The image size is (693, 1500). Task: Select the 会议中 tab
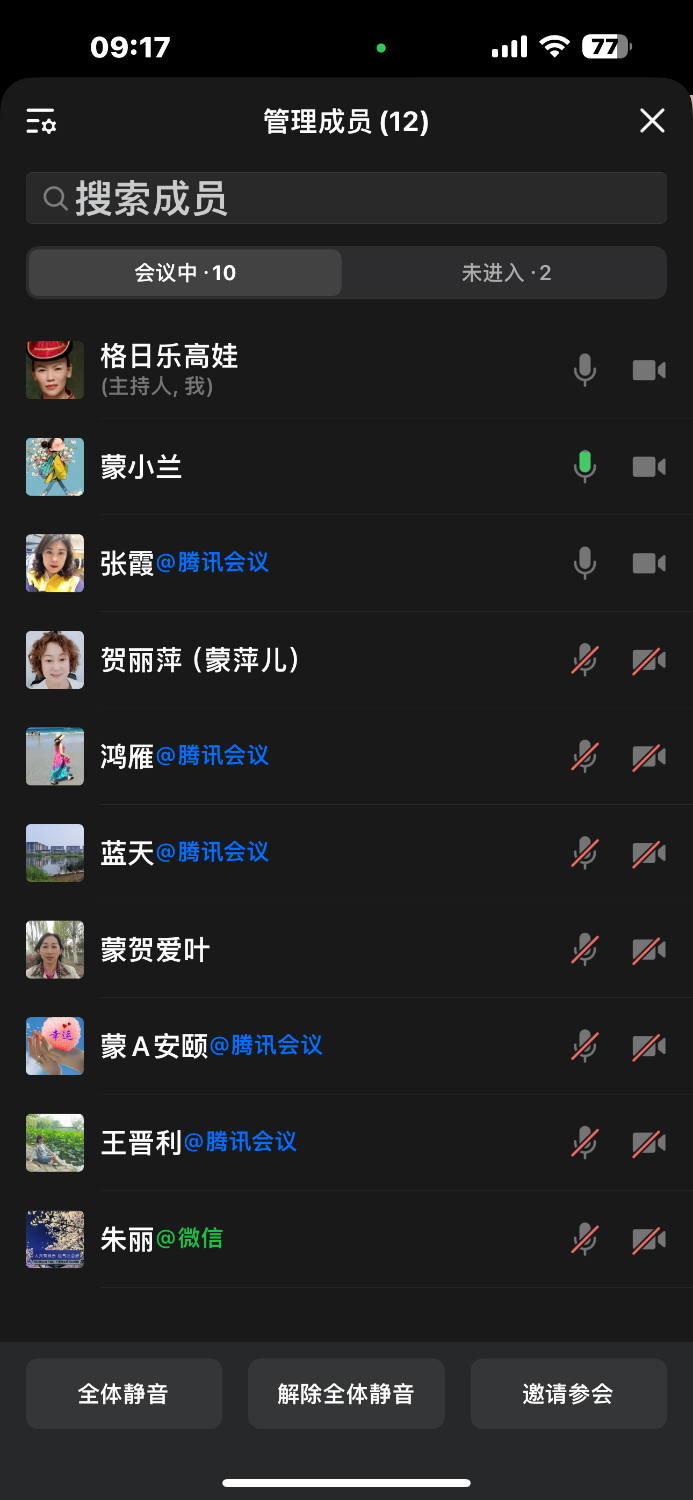(x=186, y=273)
